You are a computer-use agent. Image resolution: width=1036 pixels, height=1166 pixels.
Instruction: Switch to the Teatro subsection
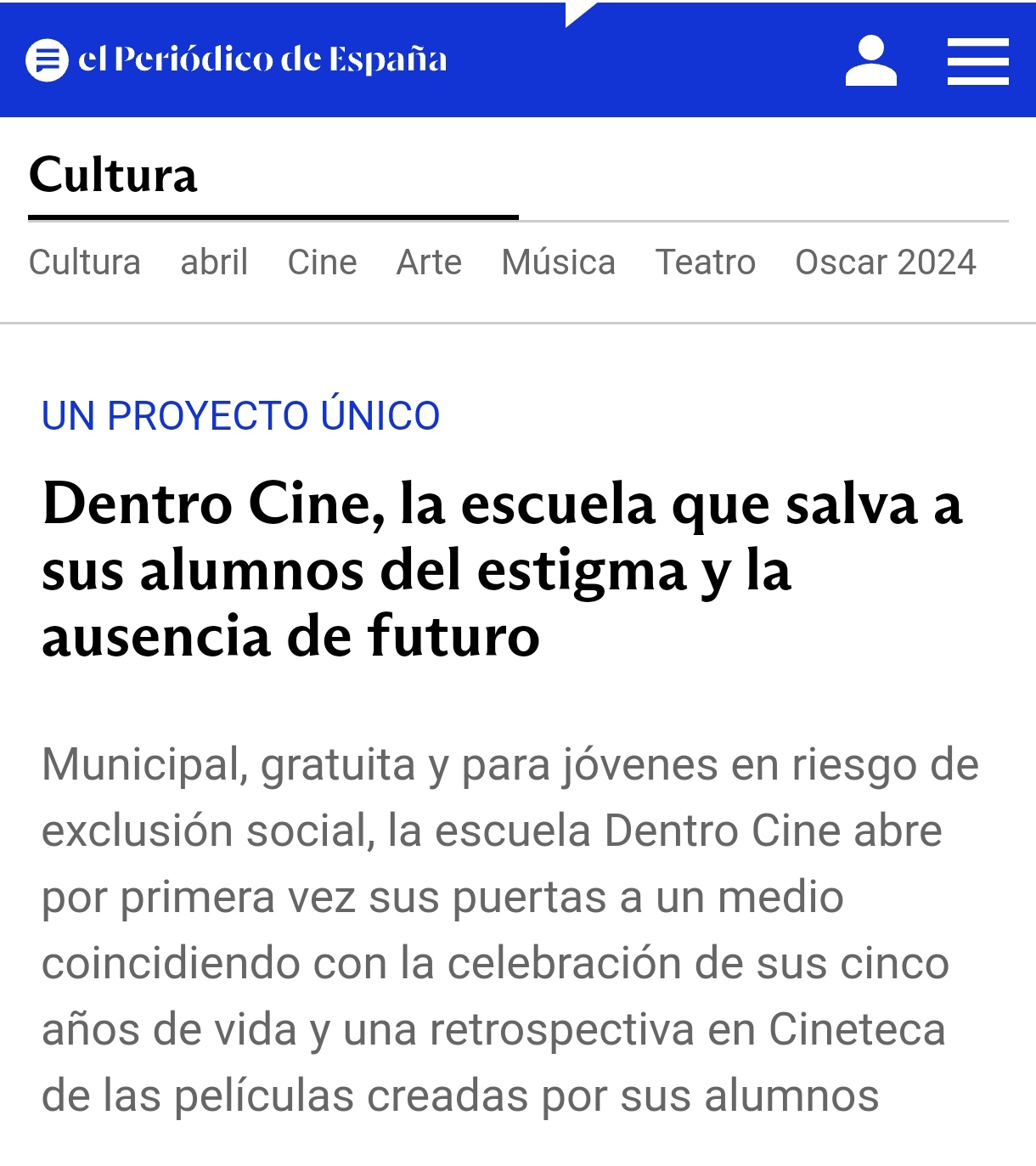point(705,262)
